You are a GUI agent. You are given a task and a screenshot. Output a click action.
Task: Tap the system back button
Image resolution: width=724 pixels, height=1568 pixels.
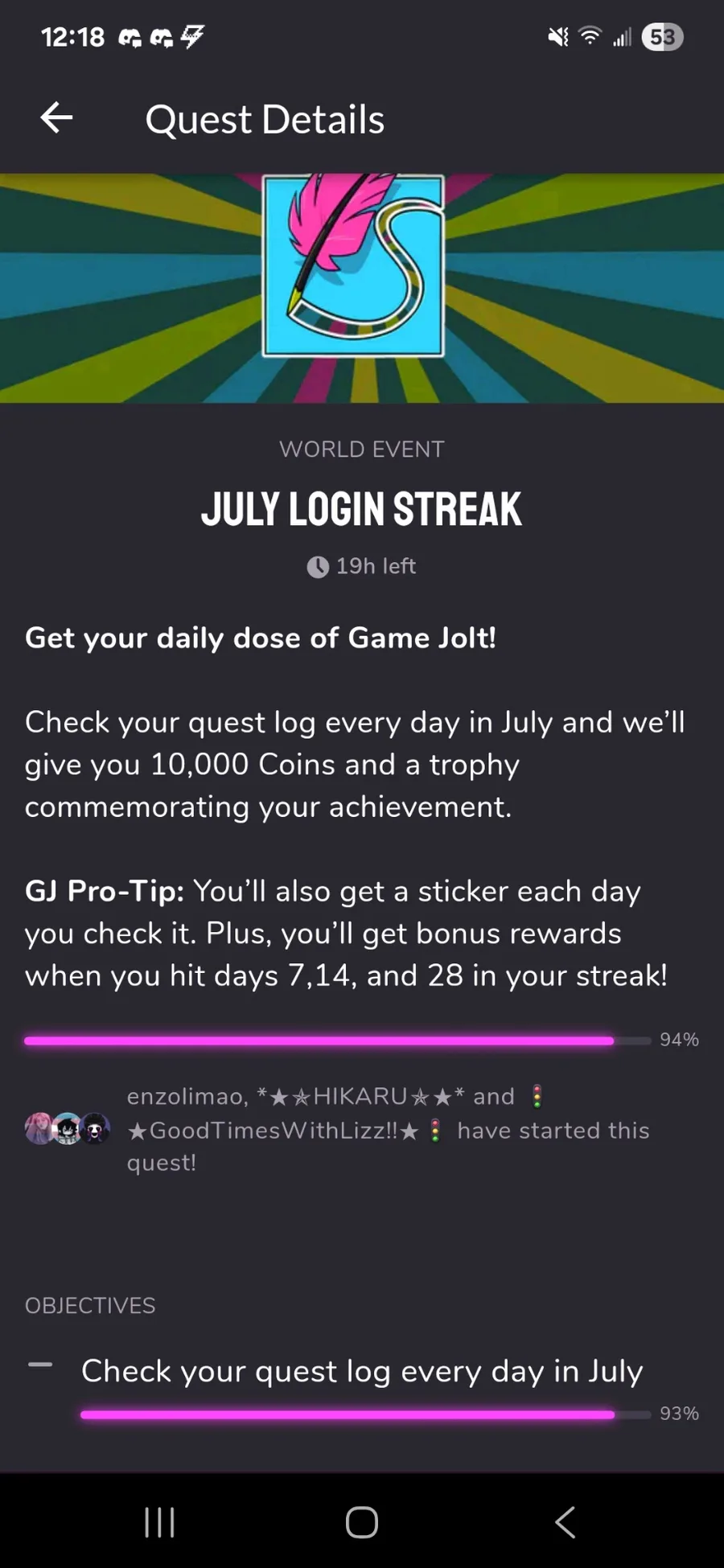pyautogui.click(x=565, y=1521)
